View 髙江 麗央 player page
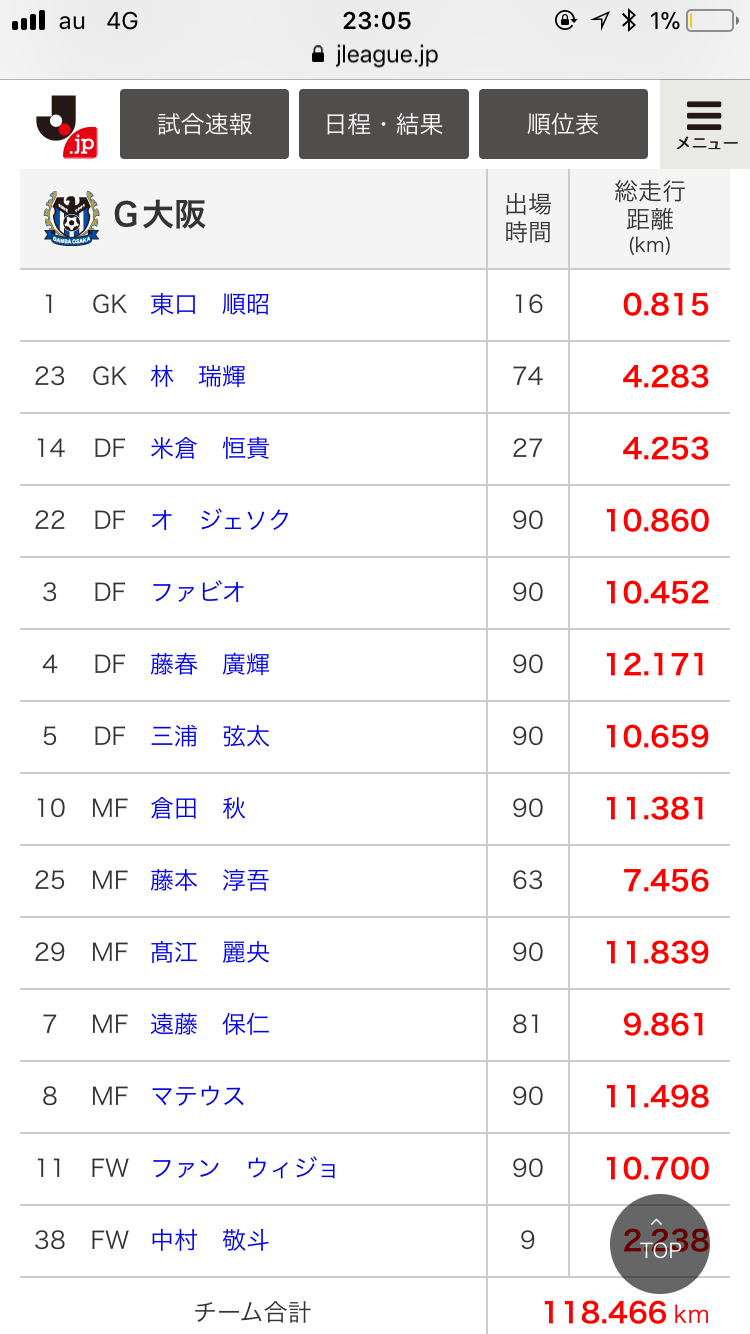Image resolution: width=750 pixels, height=1334 pixels. (x=210, y=953)
